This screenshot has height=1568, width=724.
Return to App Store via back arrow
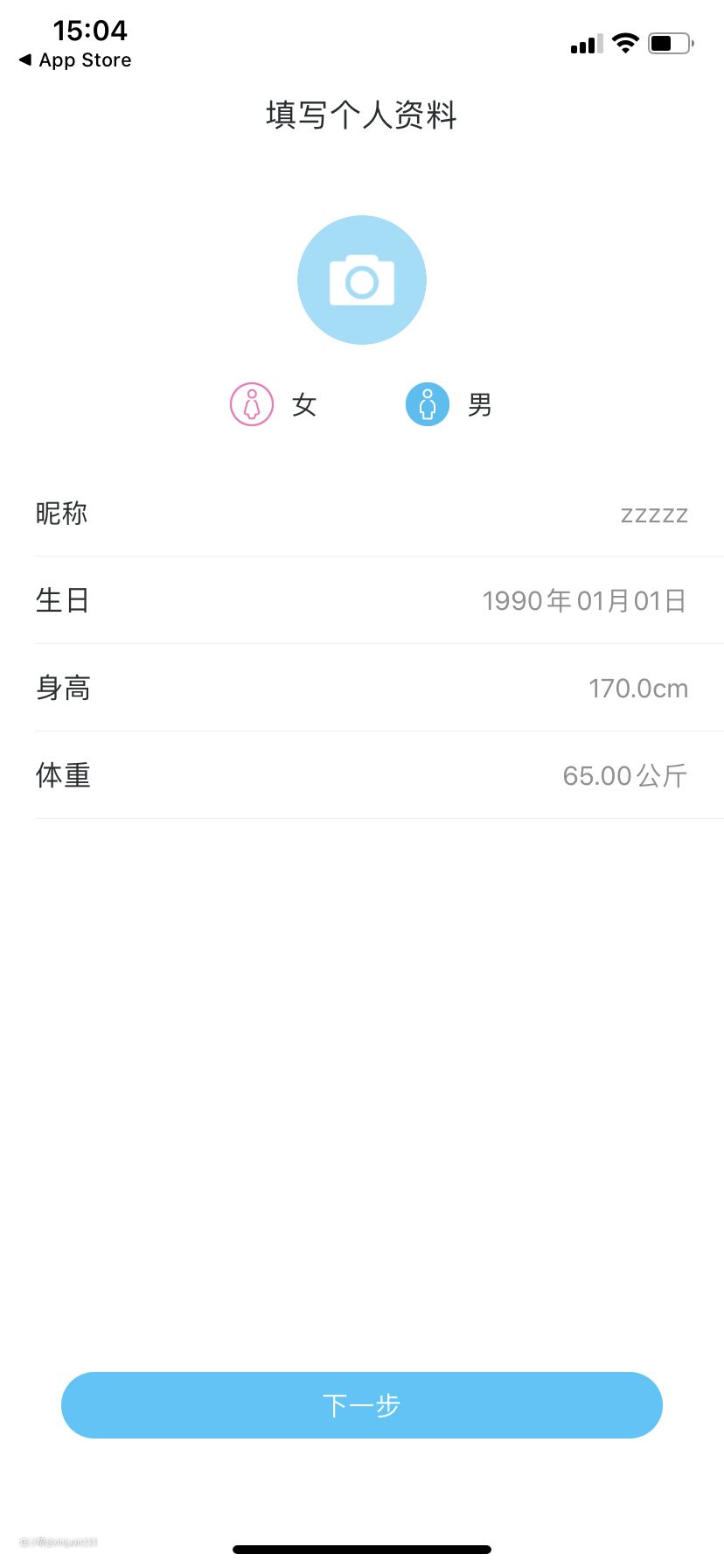click(x=75, y=60)
